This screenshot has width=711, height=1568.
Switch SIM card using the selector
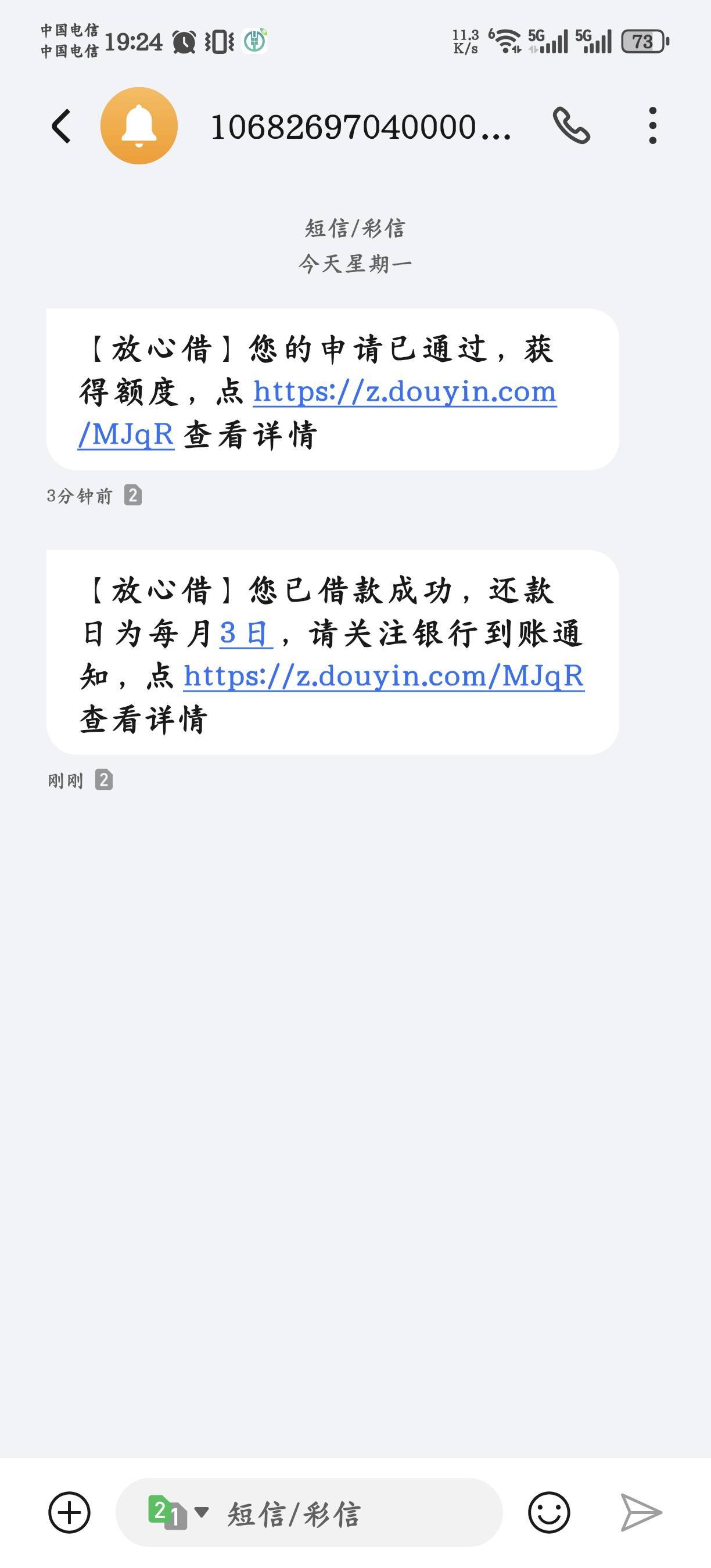(178, 1513)
